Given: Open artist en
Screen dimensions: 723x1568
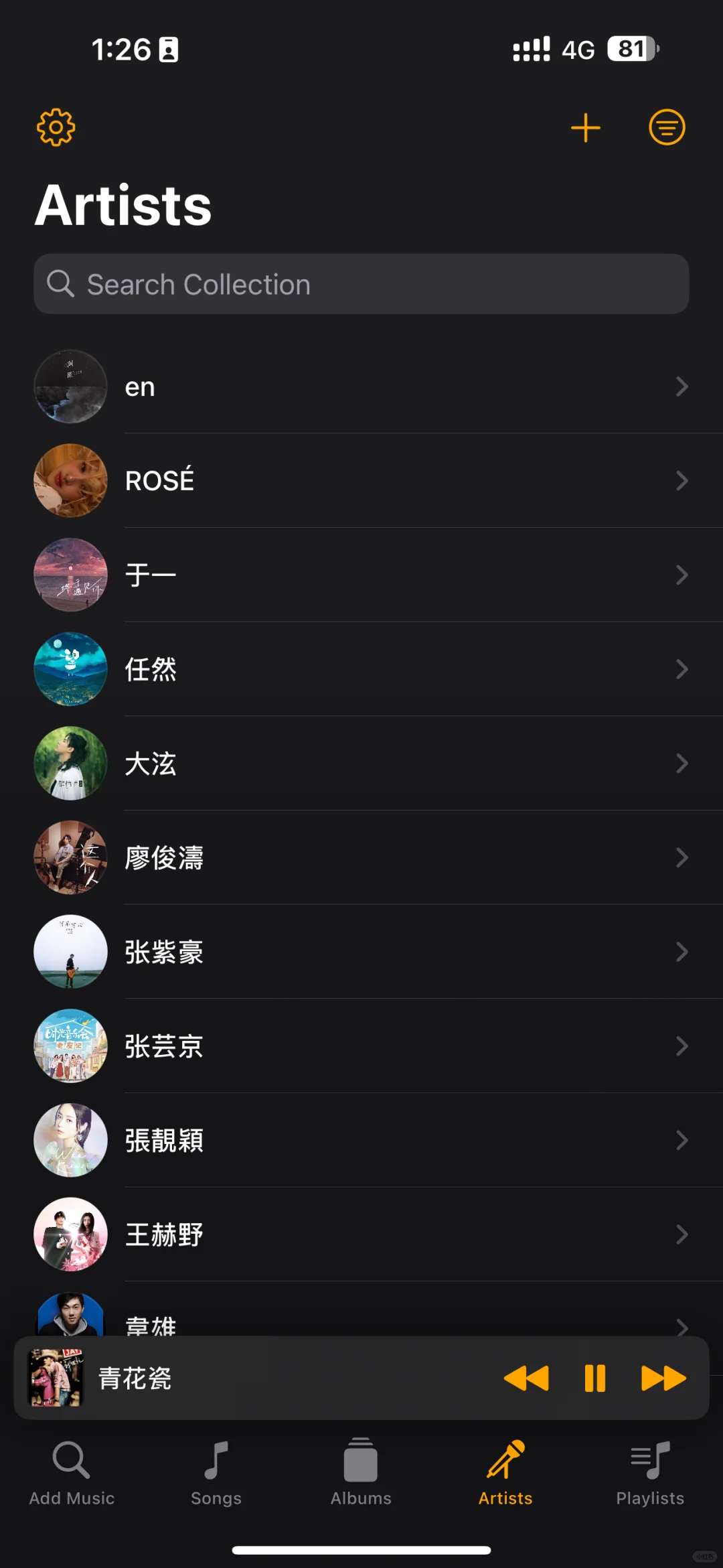Looking at the screenshot, I should tap(361, 386).
